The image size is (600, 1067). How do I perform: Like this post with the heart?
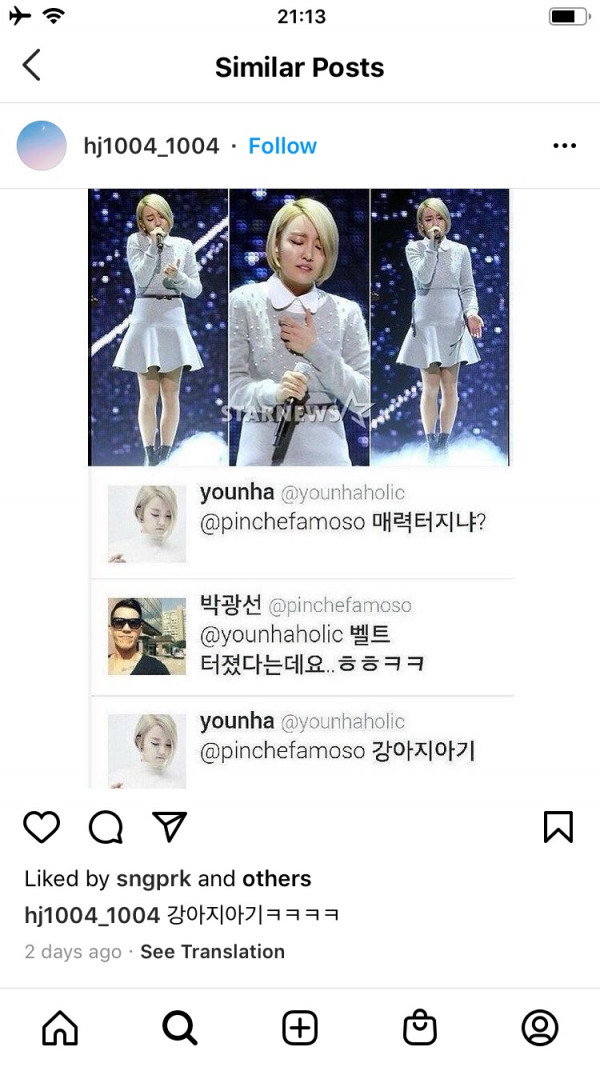(42, 827)
